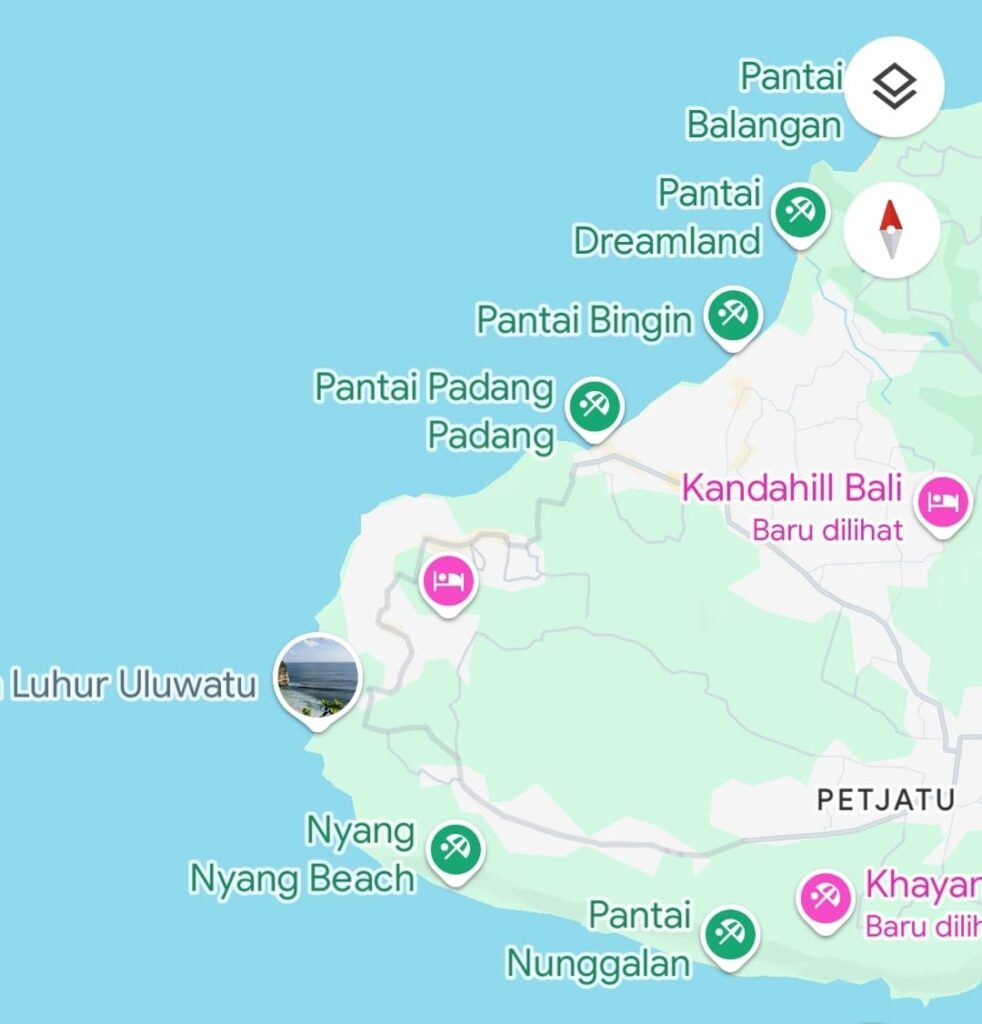Open the Pantai Bingin beach pin
The image size is (982, 1024).
pos(733,315)
